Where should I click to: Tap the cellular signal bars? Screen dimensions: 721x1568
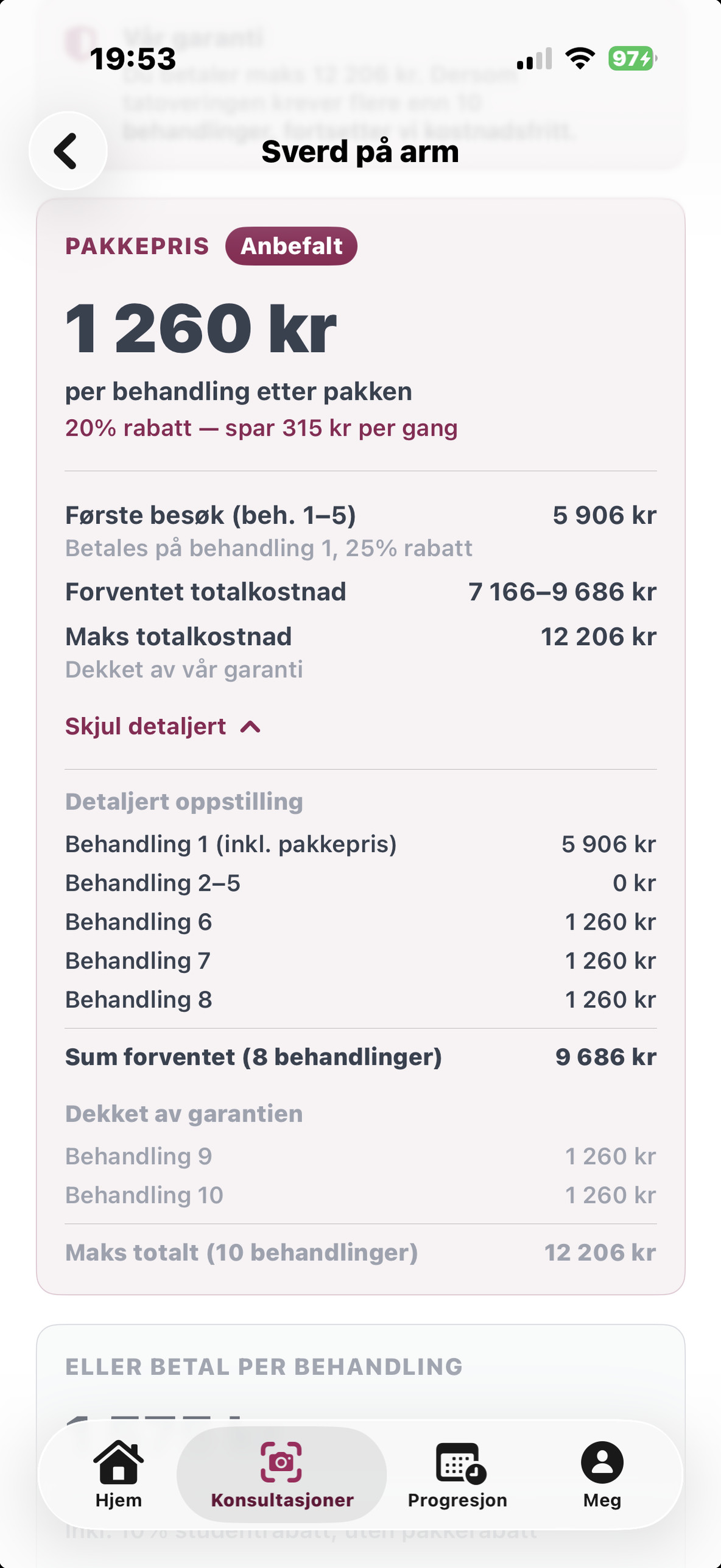pos(533,58)
